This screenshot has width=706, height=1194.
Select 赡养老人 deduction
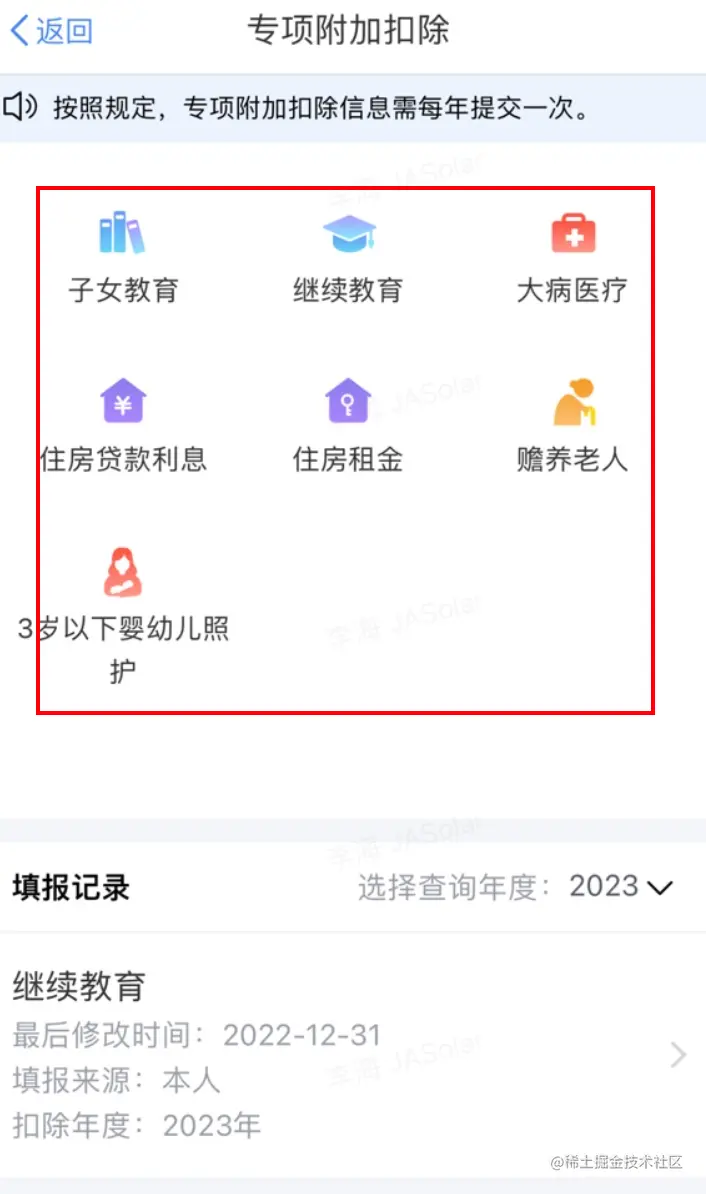click(x=572, y=426)
